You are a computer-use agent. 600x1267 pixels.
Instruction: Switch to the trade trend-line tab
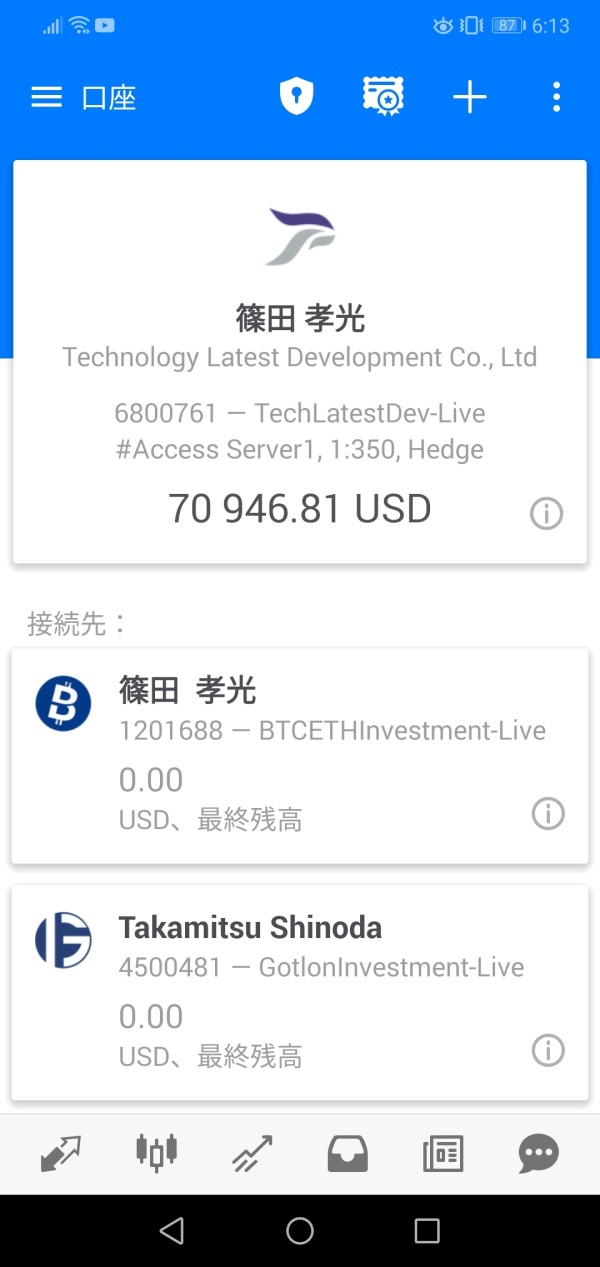pyautogui.click(x=252, y=1154)
